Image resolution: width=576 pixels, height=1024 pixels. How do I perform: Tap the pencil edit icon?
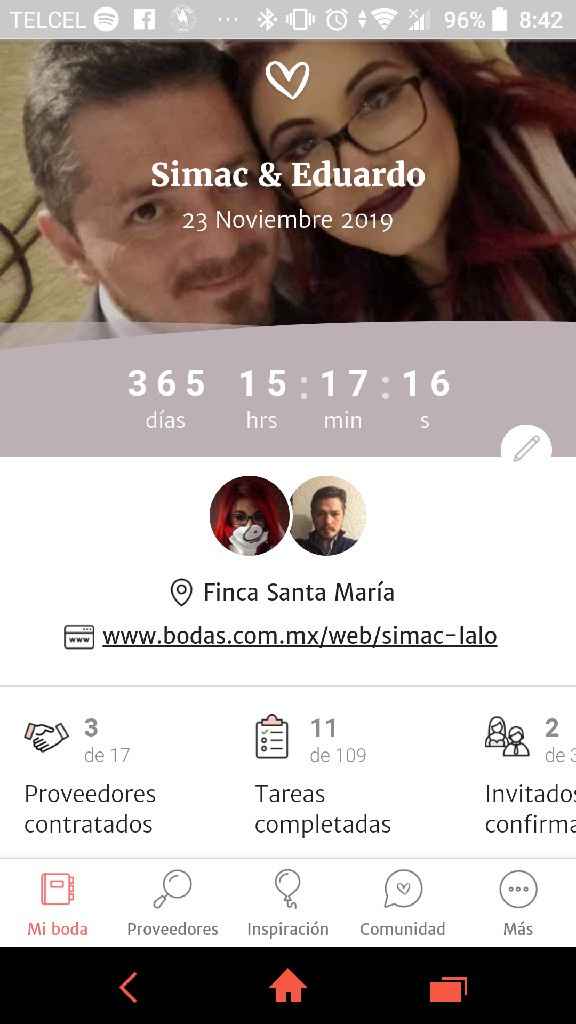pos(526,448)
